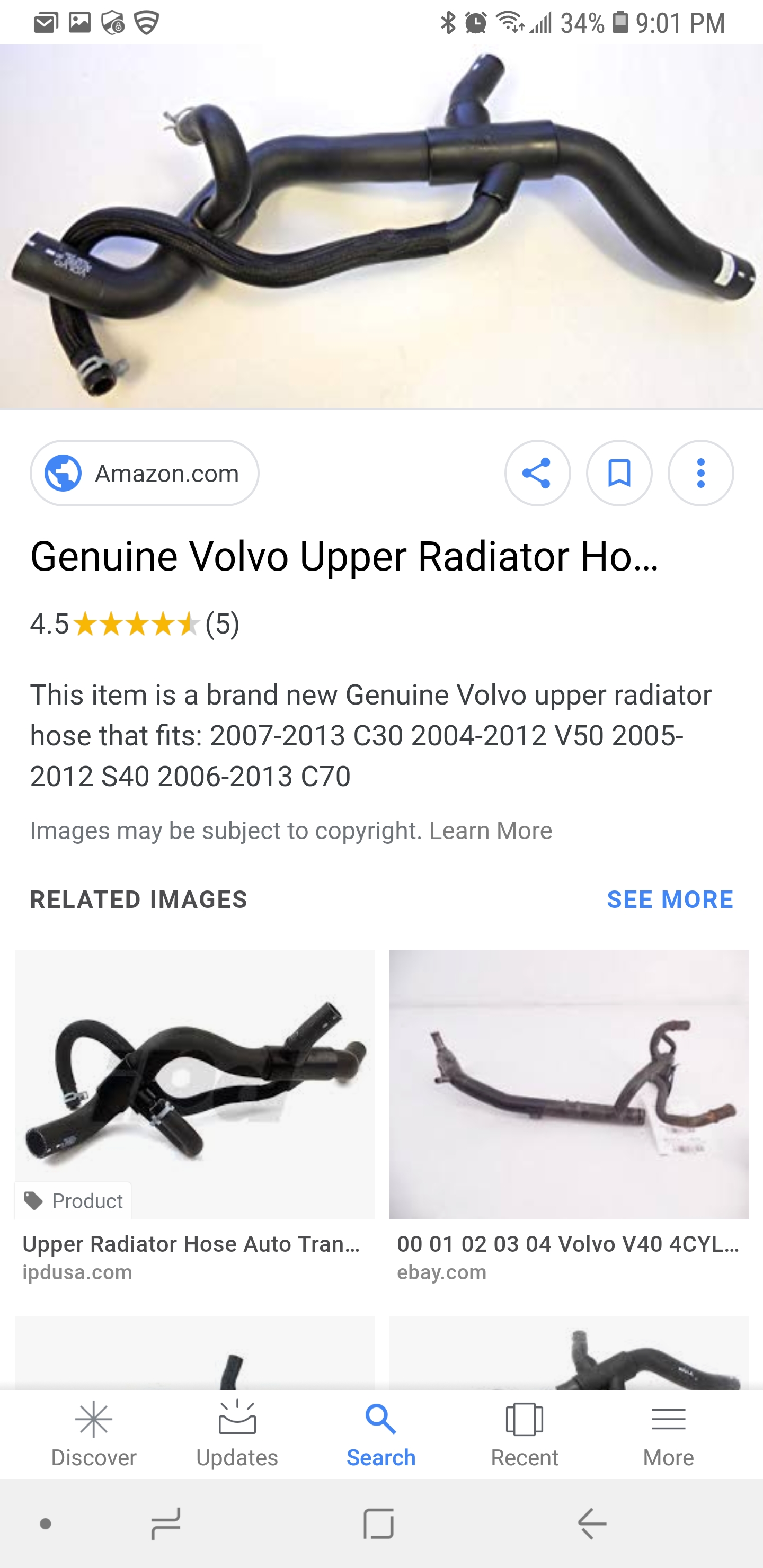Tap the system home button
Image resolution: width=763 pixels, height=1568 pixels.
(x=378, y=1524)
